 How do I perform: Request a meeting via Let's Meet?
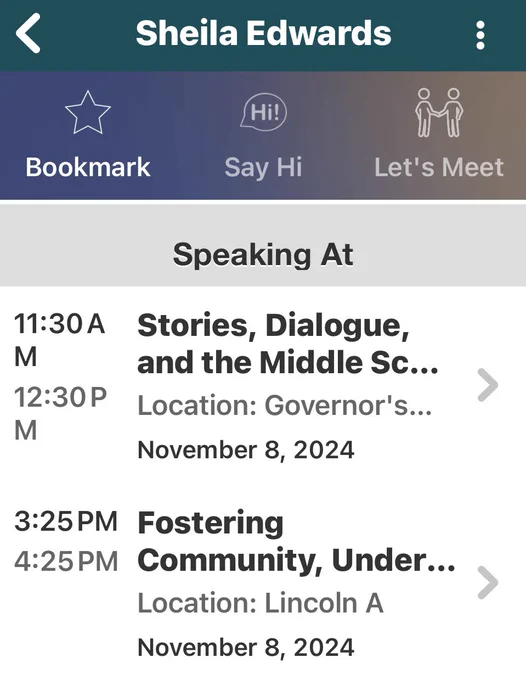[439, 134]
